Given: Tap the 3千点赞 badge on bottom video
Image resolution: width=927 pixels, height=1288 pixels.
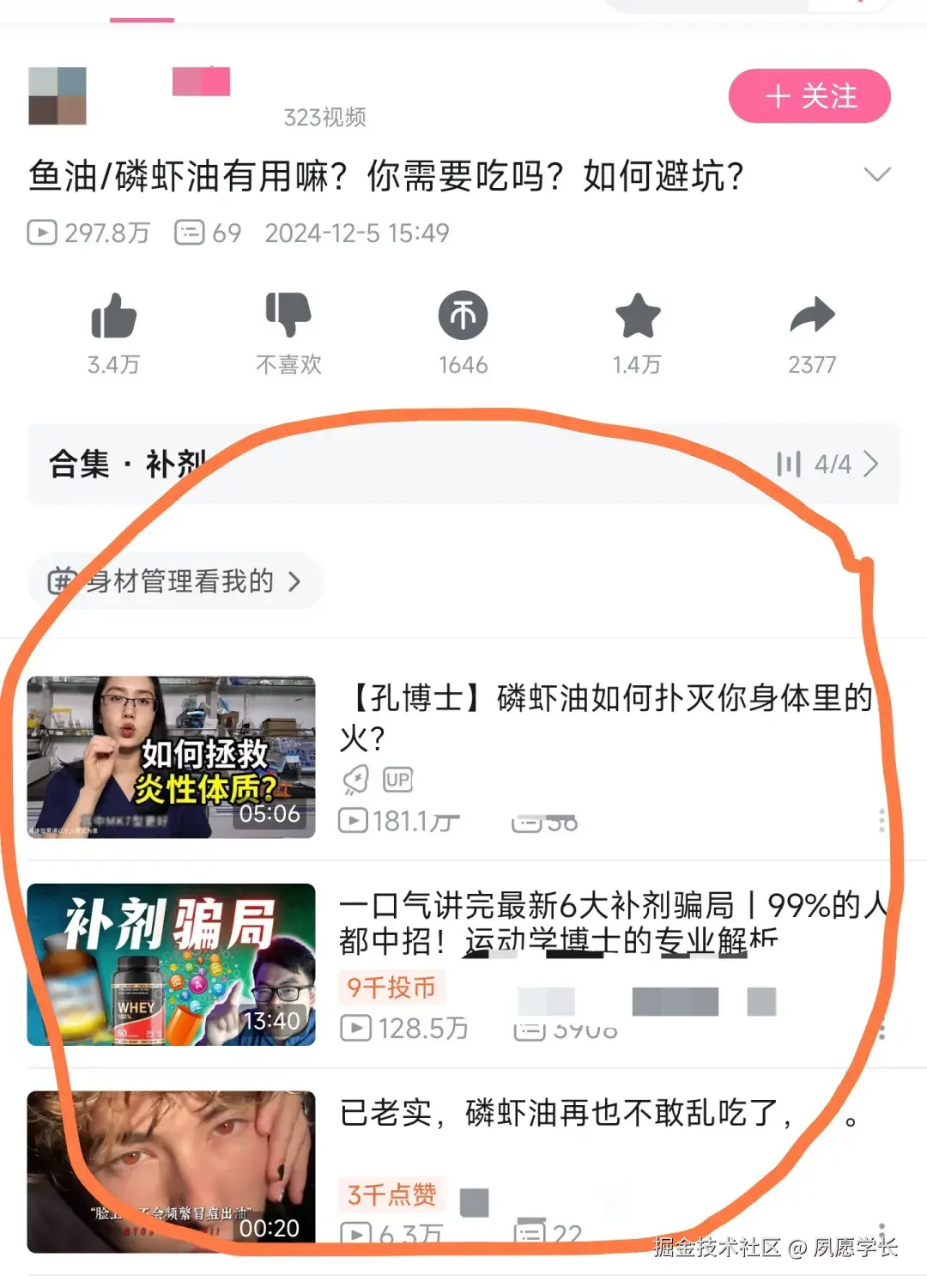Looking at the screenshot, I should click(391, 1193).
